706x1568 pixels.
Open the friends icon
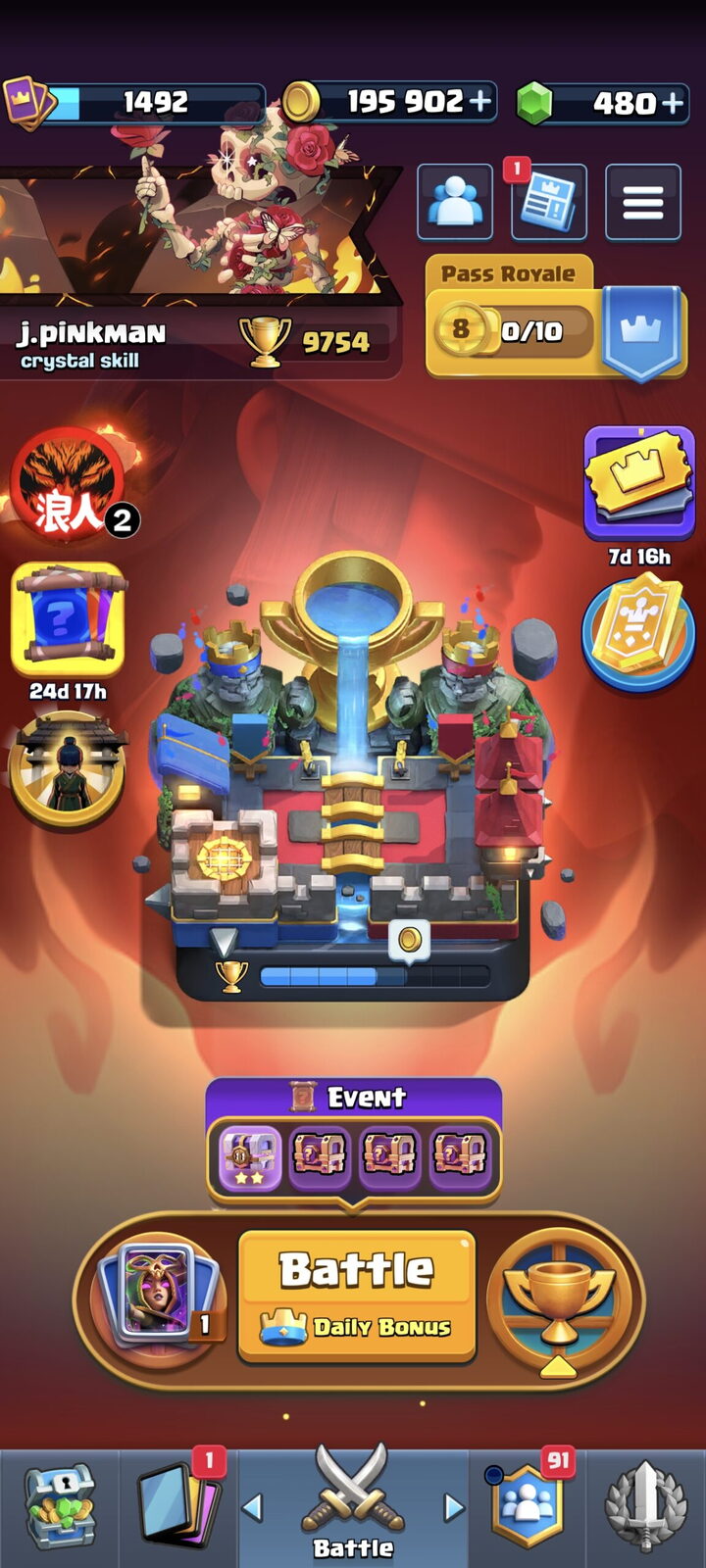(x=455, y=203)
